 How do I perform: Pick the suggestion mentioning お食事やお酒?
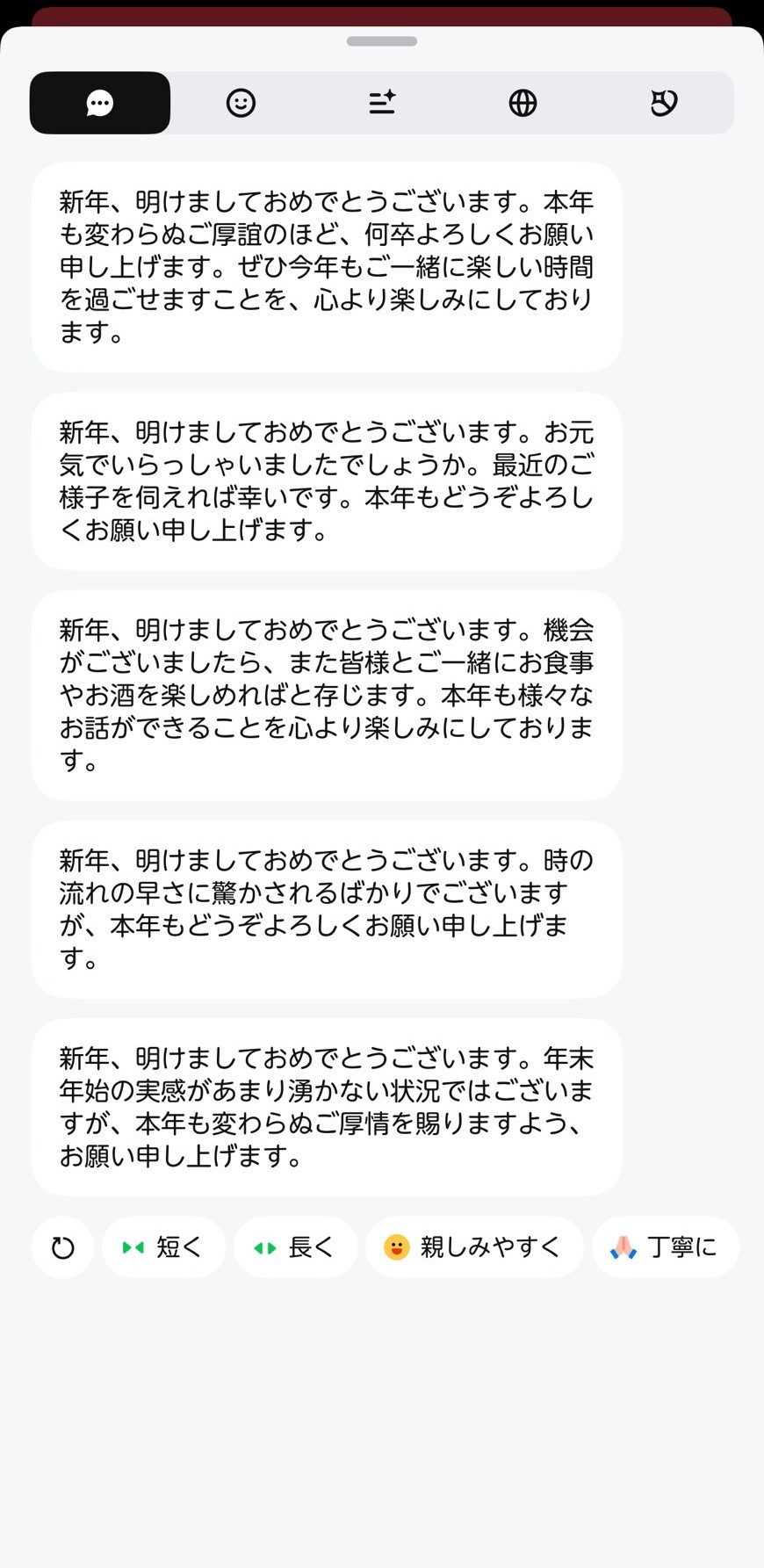[326, 694]
